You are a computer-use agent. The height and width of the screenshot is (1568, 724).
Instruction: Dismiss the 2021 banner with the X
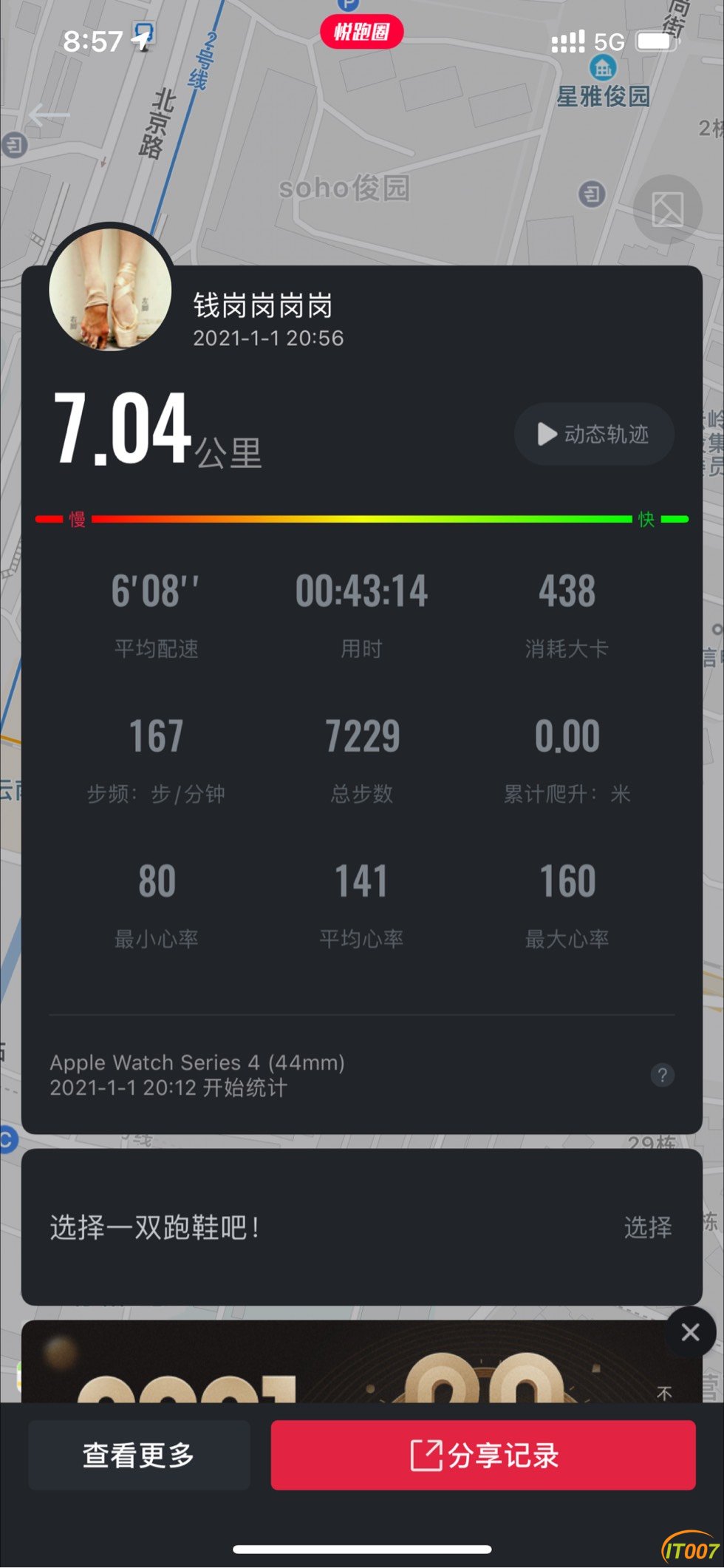(690, 1332)
